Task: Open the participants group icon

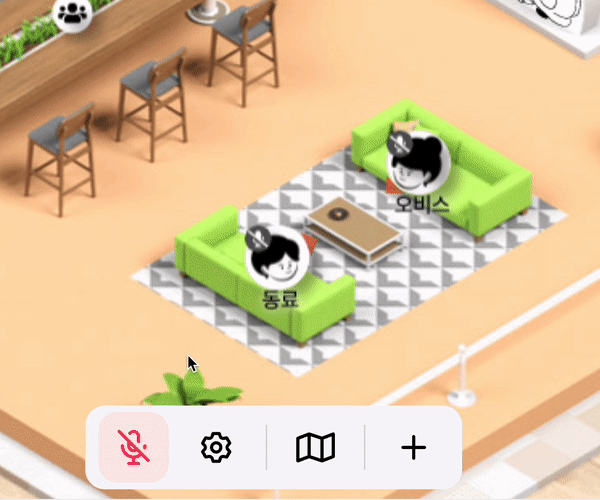Action: [x=72, y=12]
